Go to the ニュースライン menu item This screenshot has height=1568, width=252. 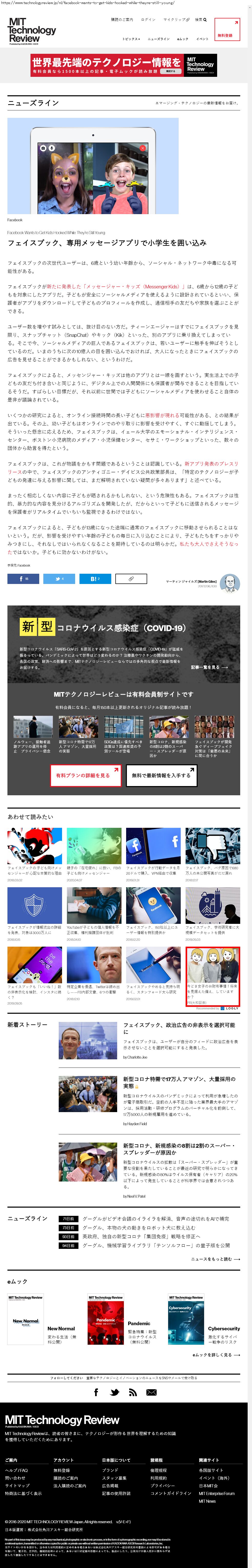tap(158, 39)
